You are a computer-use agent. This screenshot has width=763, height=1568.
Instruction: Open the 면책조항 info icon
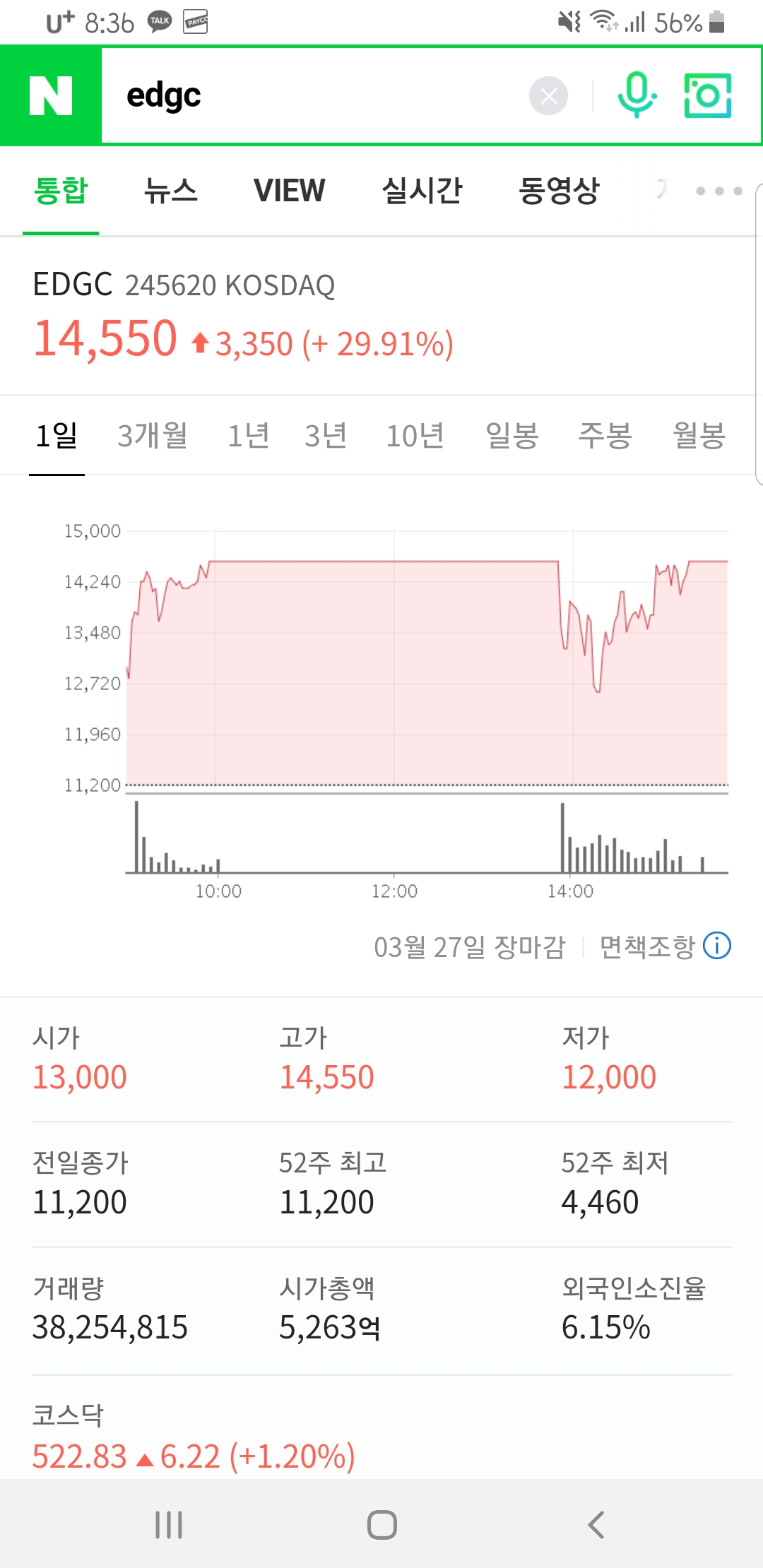click(x=717, y=946)
